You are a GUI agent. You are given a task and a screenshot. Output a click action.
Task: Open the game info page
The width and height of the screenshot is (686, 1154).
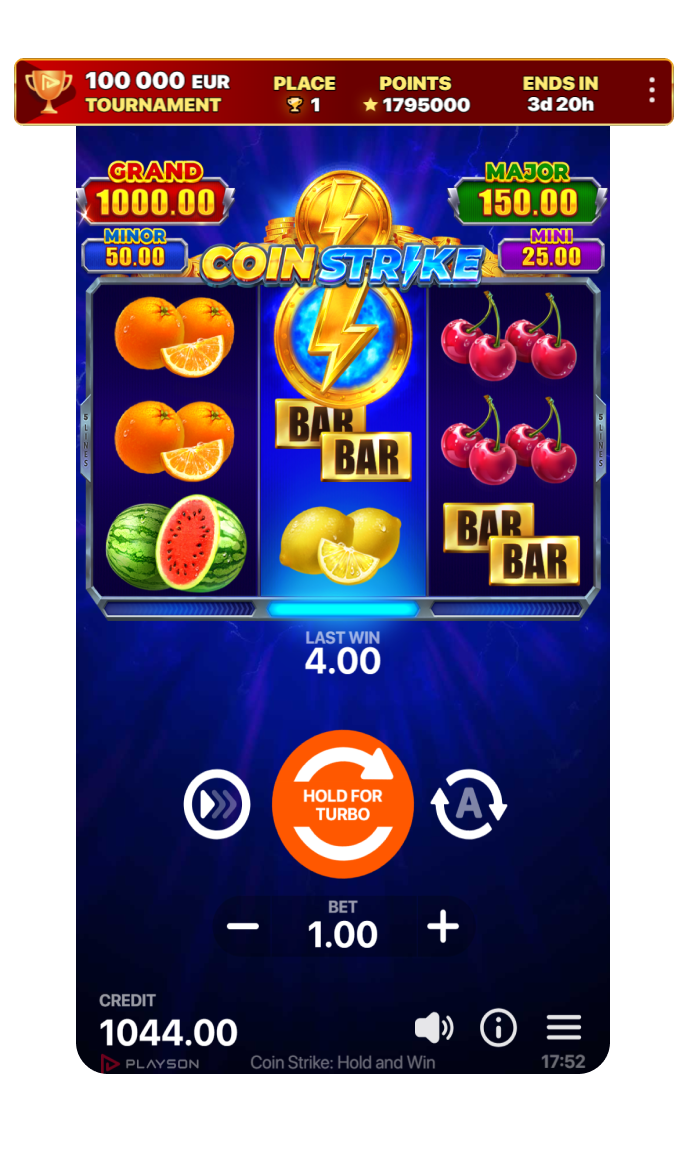point(498,1028)
